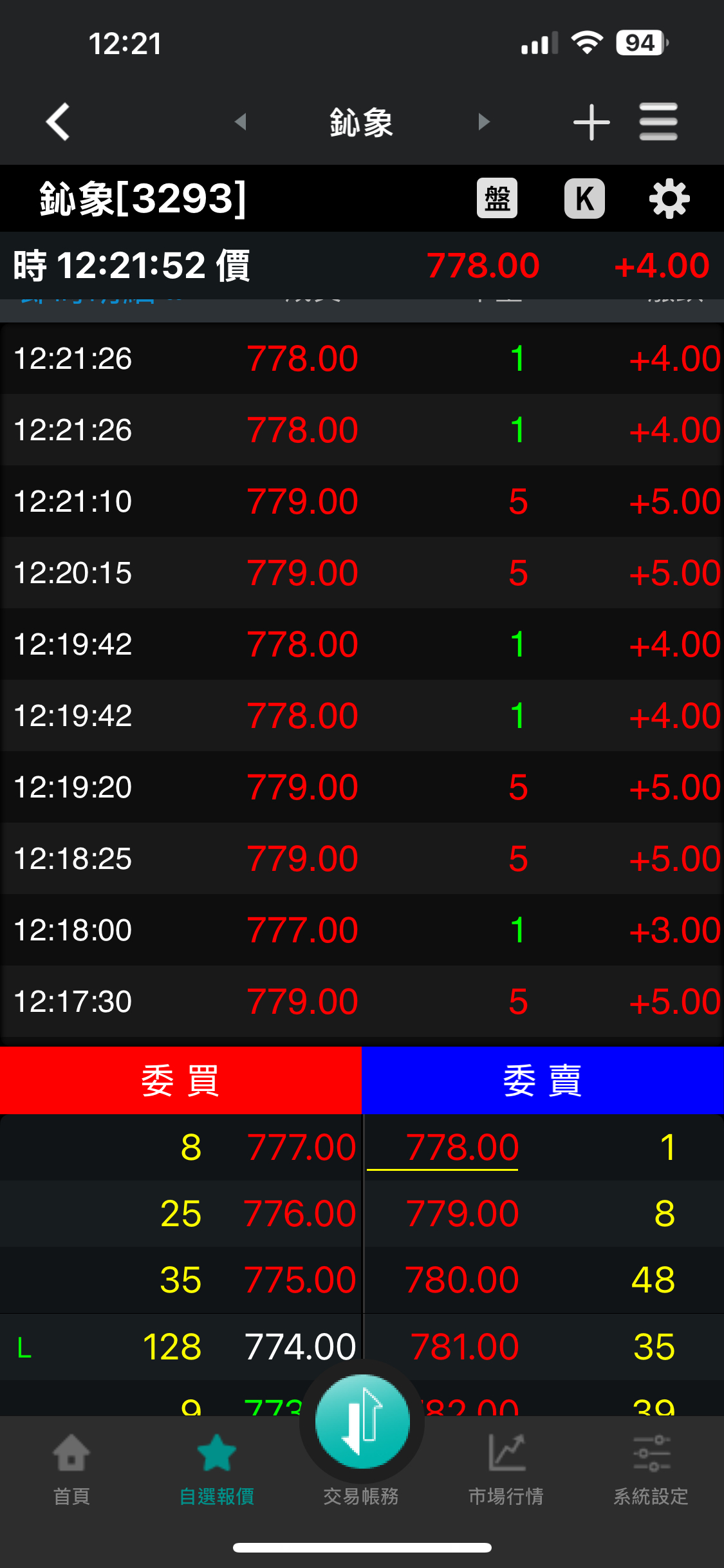Switch to the next stock
Image resolution: width=724 pixels, height=1568 pixels.
[x=484, y=122]
